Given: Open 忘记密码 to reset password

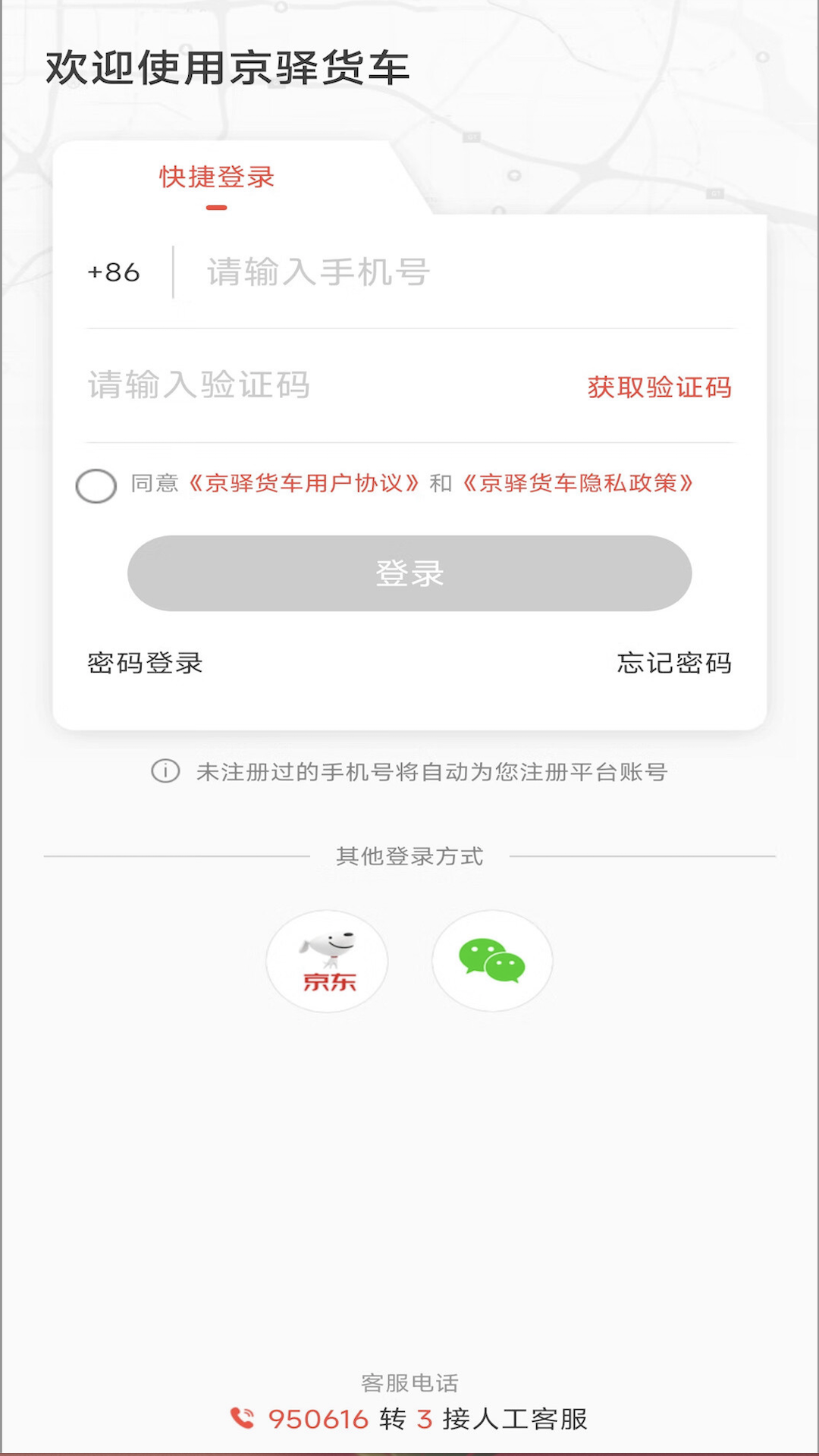Looking at the screenshot, I should click(x=674, y=664).
